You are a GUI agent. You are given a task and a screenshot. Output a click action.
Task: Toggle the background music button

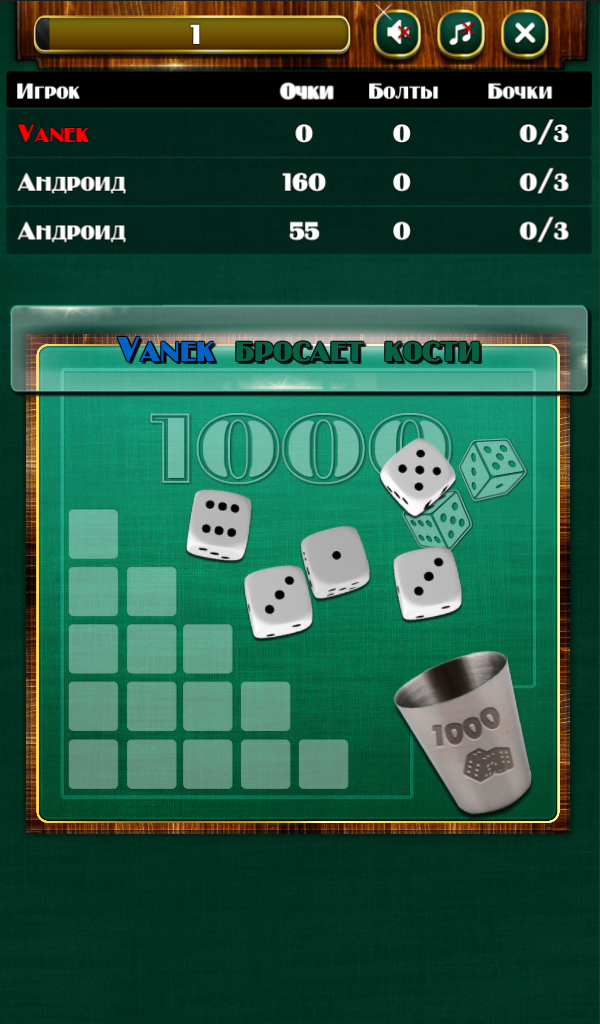click(x=461, y=33)
